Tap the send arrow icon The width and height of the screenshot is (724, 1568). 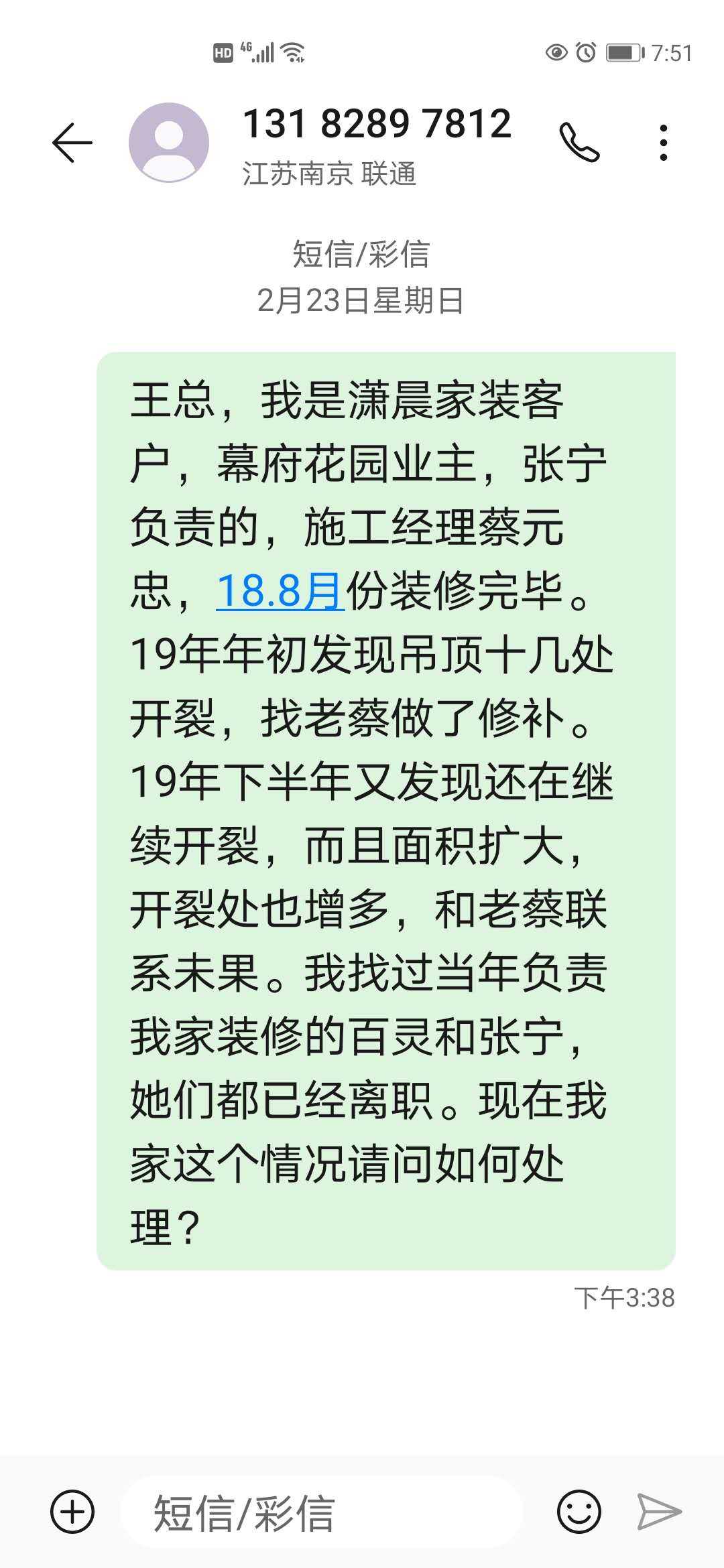coord(659,1512)
